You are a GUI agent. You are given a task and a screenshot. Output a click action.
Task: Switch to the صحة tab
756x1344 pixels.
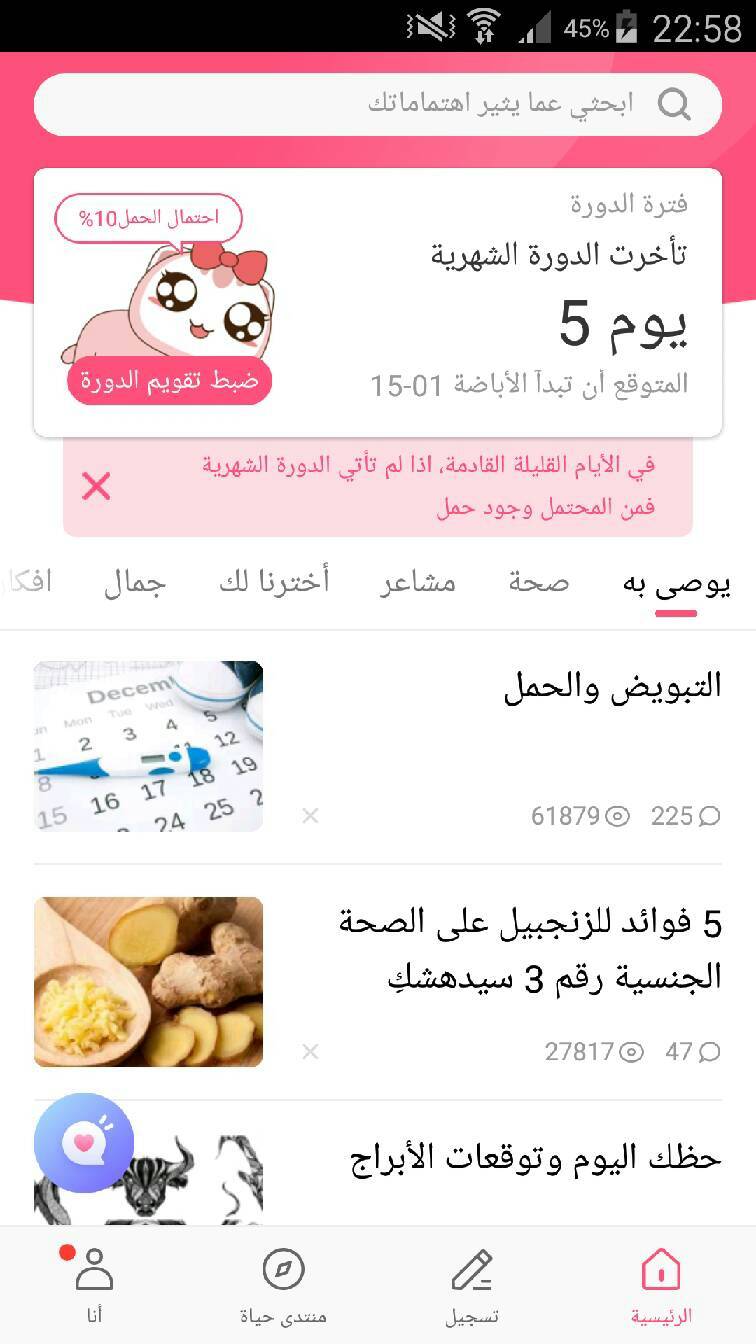click(538, 583)
